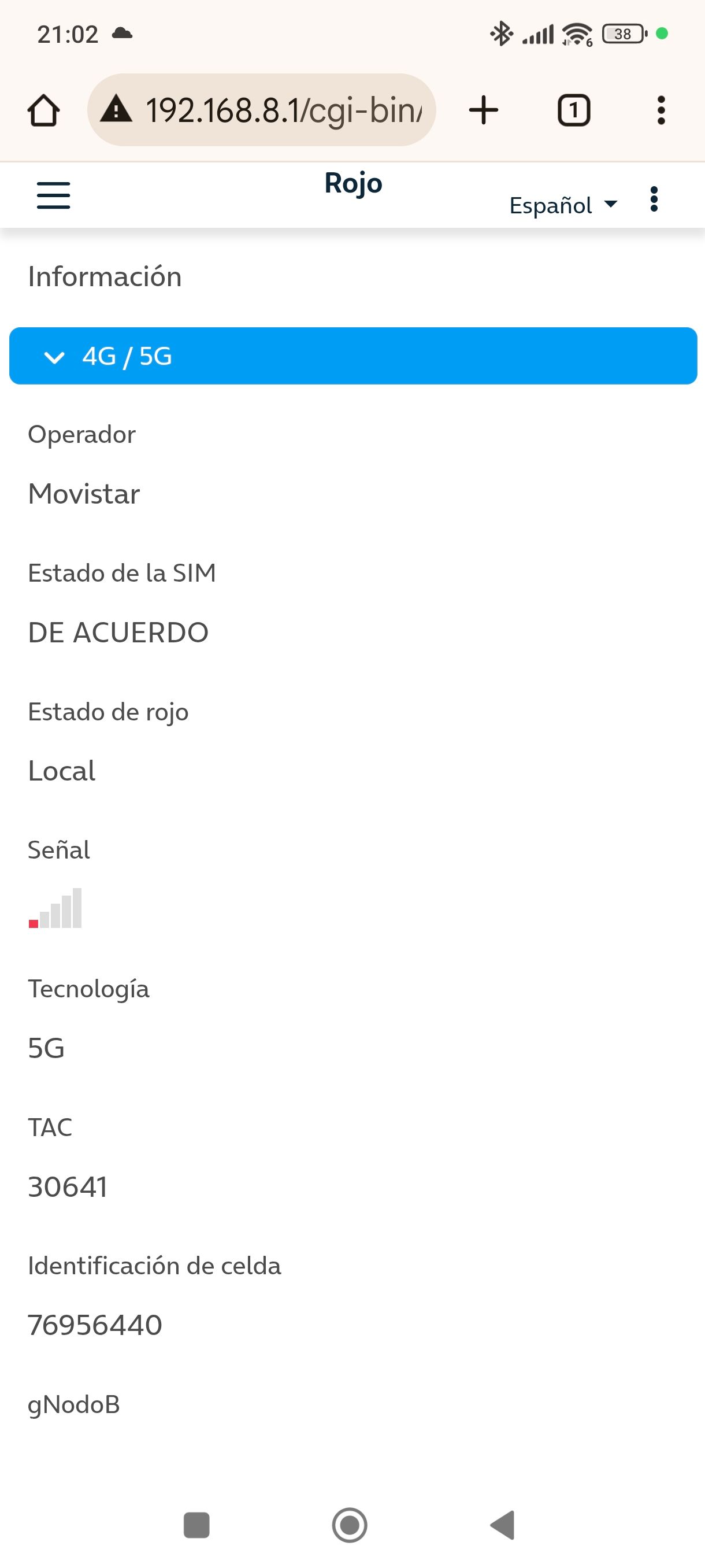Open the page's three-dot options menu
The height and width of the screenshot is (1568, 705).
[654, 199]
